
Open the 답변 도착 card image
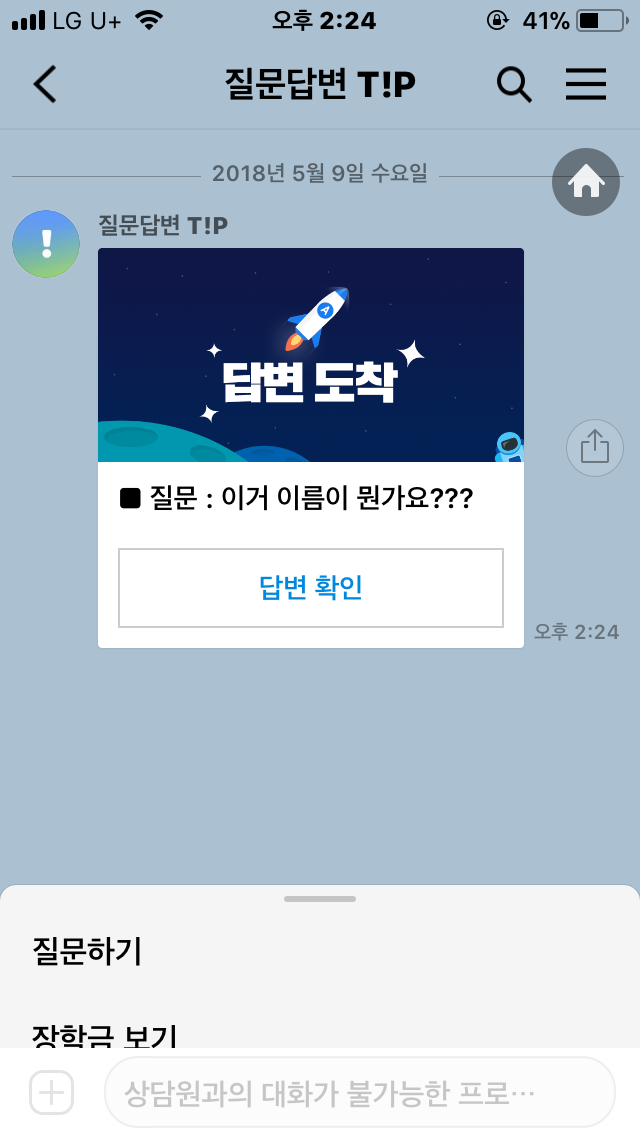coord(311,355)
